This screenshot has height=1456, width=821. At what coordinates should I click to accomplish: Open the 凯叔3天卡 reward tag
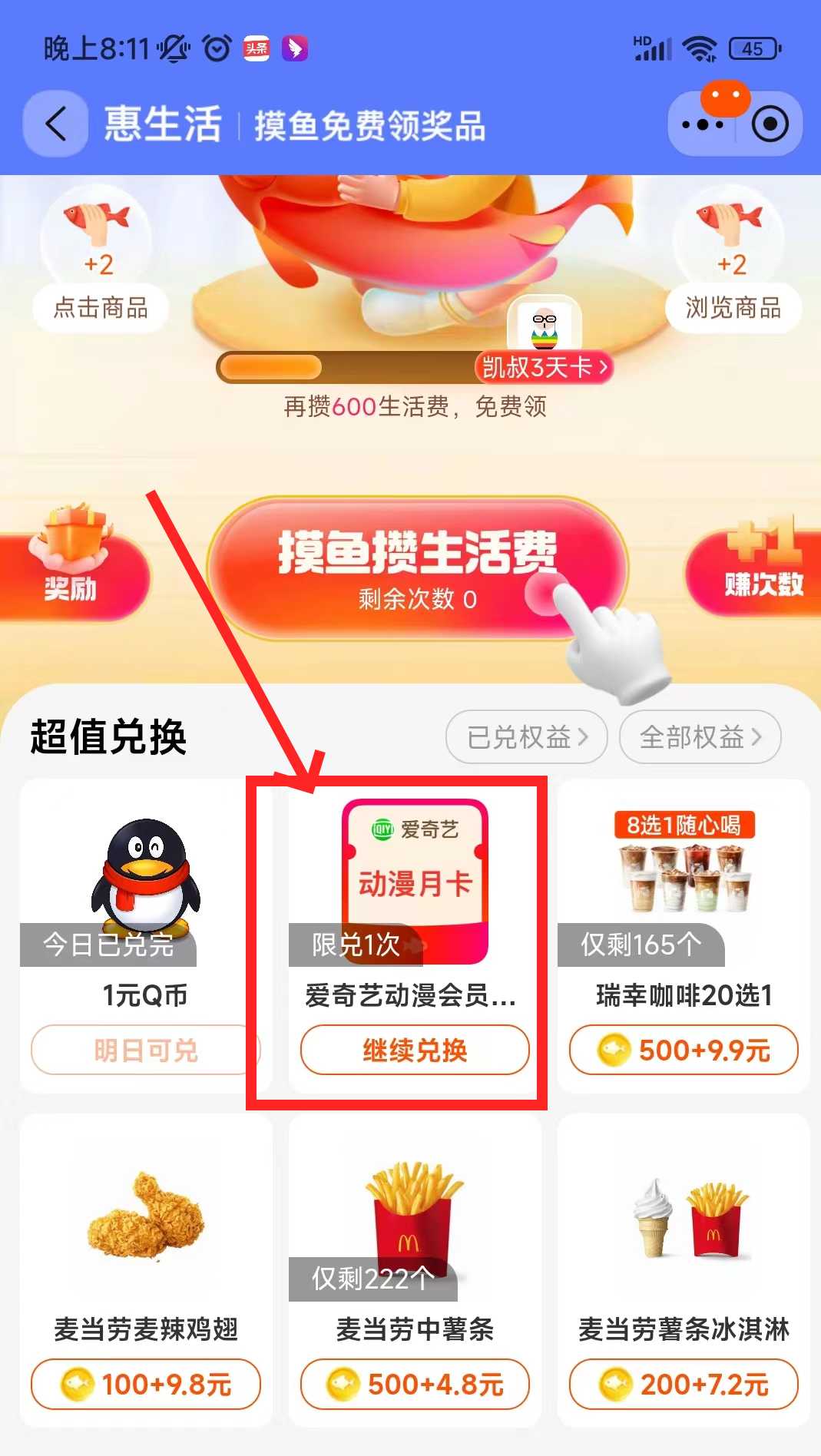click(545, 367)
